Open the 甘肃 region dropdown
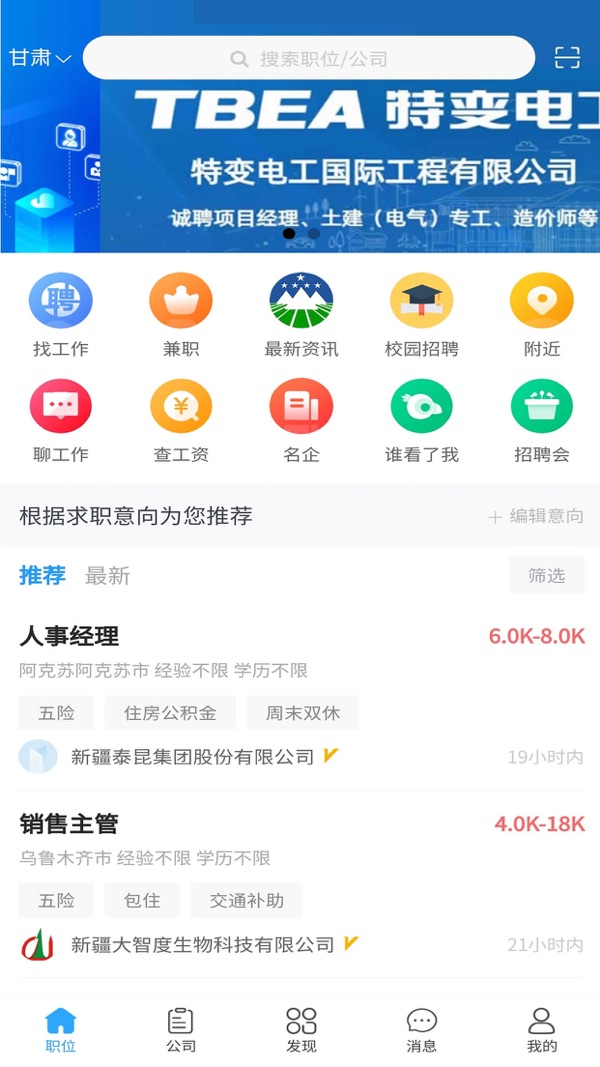The height and width of the screenshot is (1067, 600). [40, 58]
